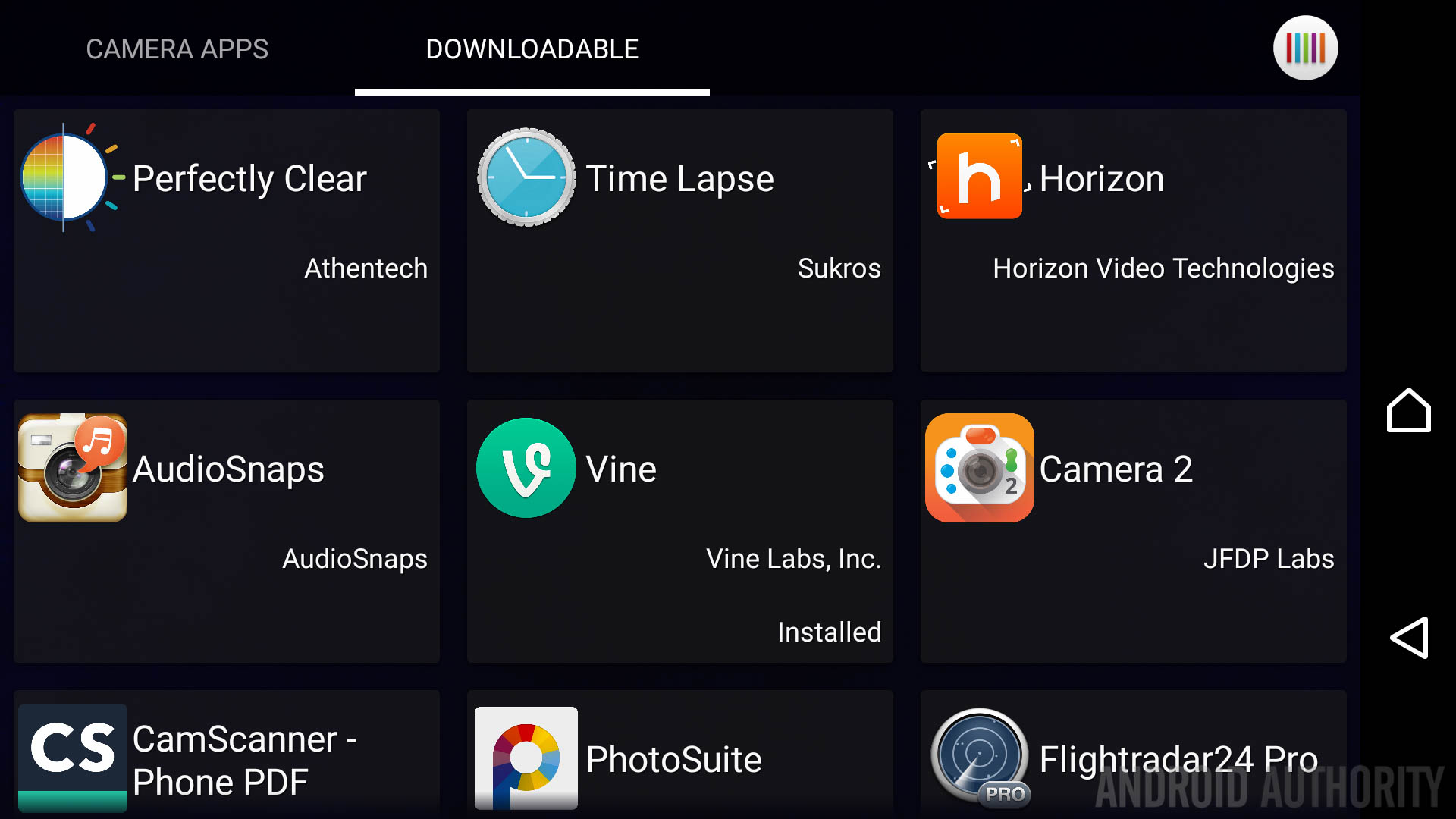
Task: Open the installed Vine app card
Action: click(680, 531)
